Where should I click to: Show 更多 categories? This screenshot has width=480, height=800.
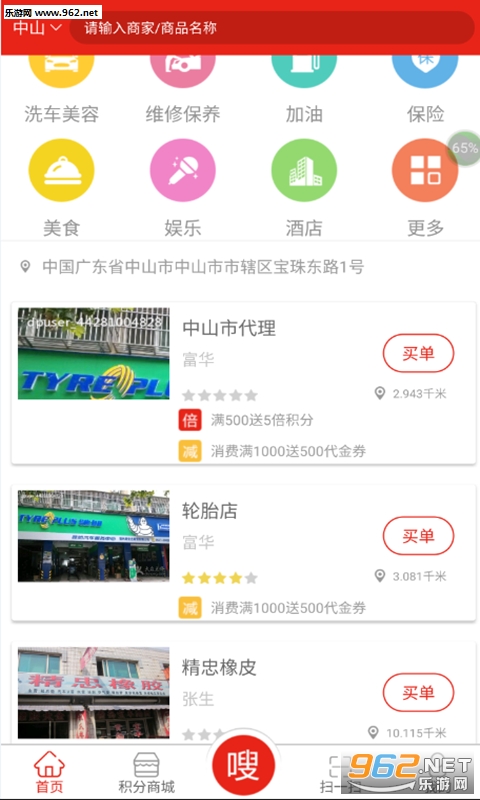point(425,188)
